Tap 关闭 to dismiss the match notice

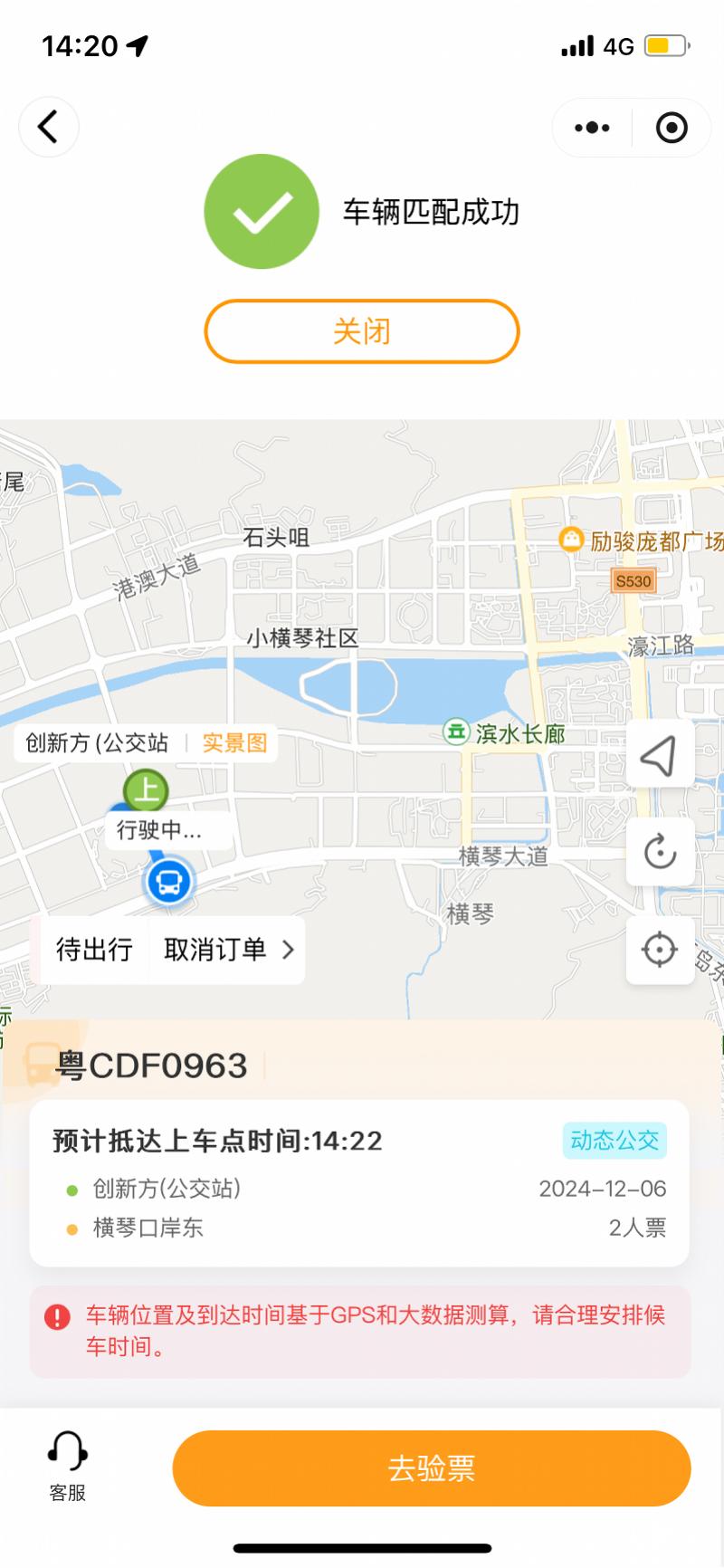pyautogui.click(x=362, y=331)
